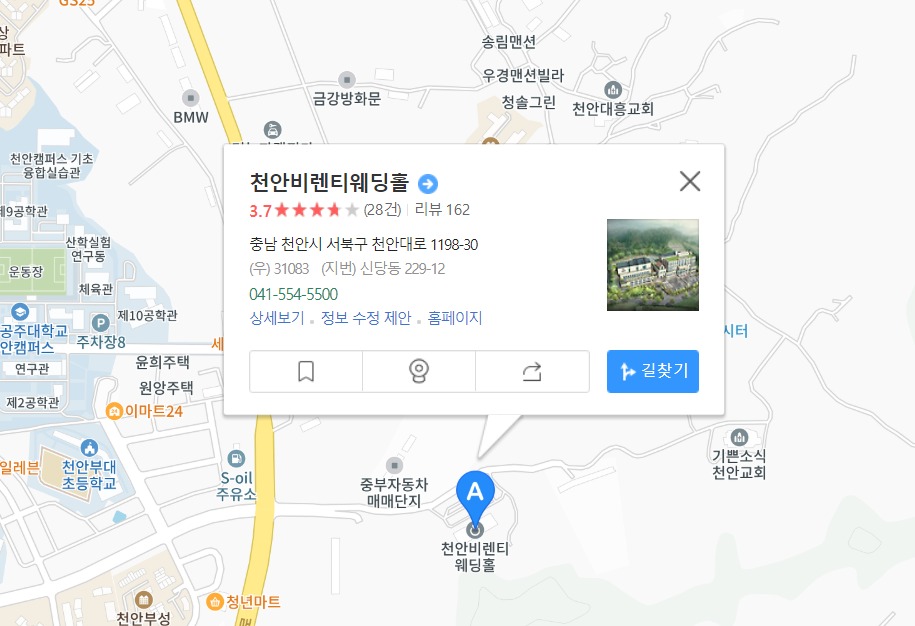Start directions with 길찾기

(x=653, y=371)
